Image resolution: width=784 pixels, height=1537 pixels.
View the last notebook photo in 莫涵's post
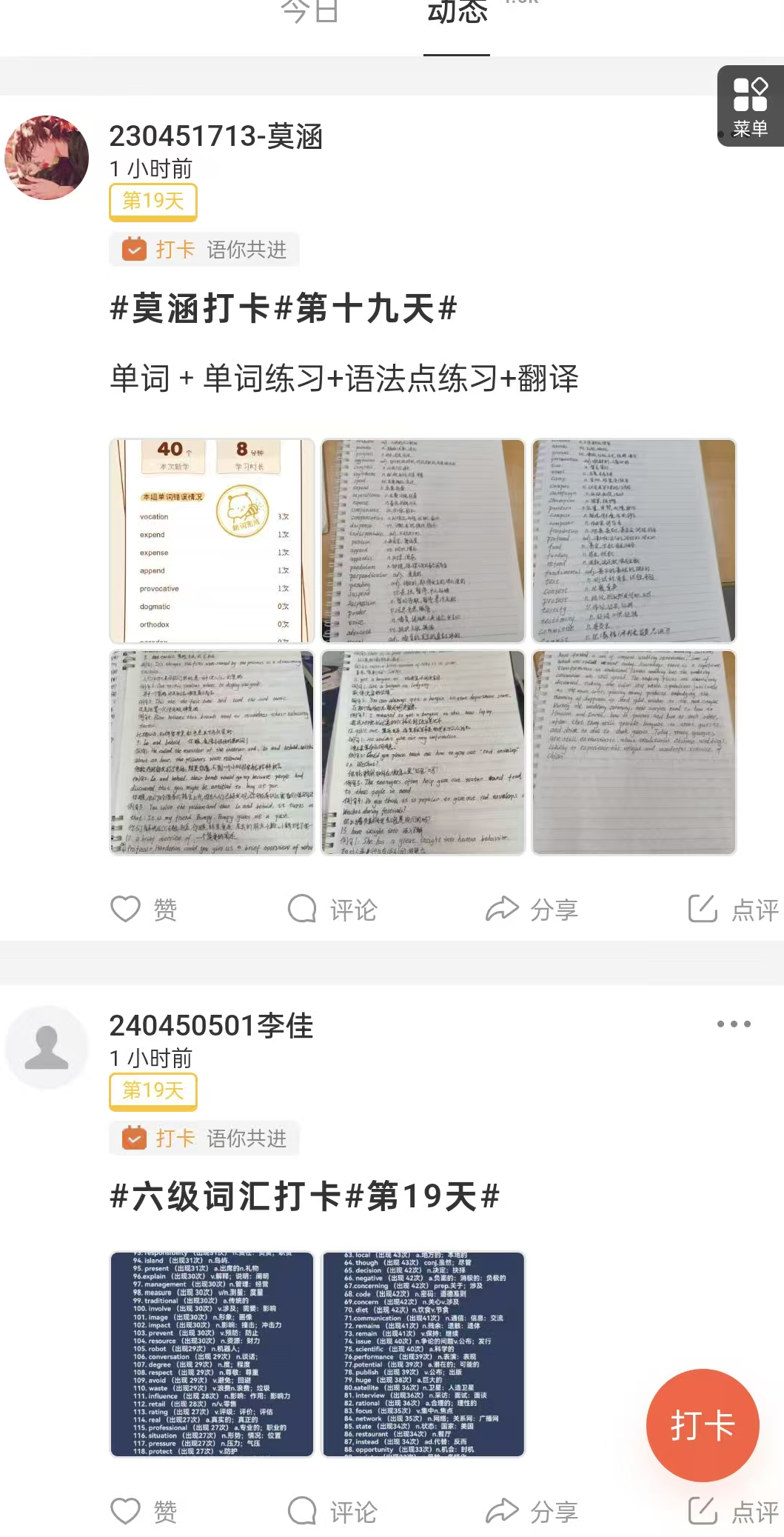pyautogui.click(x=634, y=753)
